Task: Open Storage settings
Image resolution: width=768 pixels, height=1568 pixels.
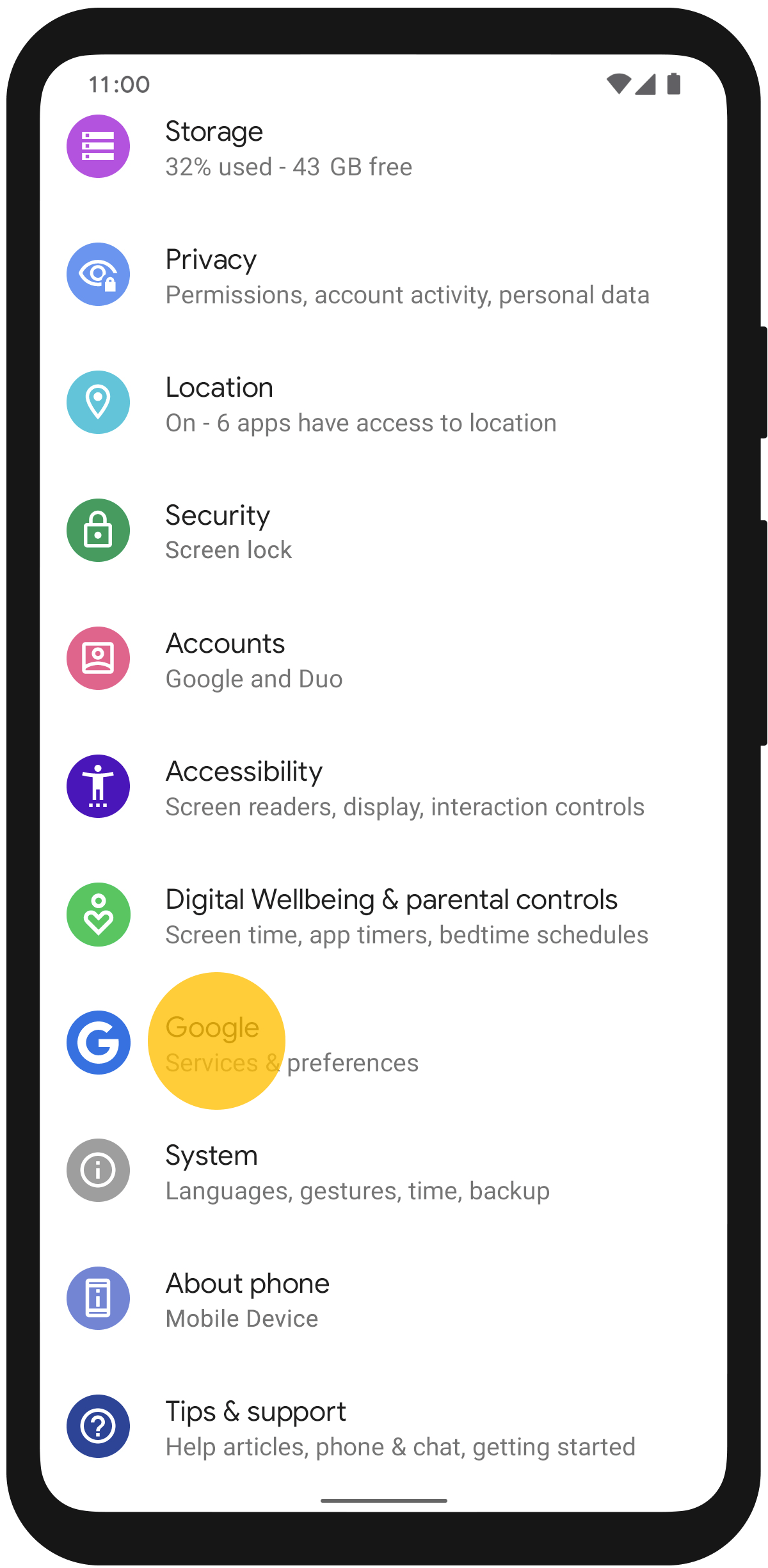Action: click(x=288, y=147)
